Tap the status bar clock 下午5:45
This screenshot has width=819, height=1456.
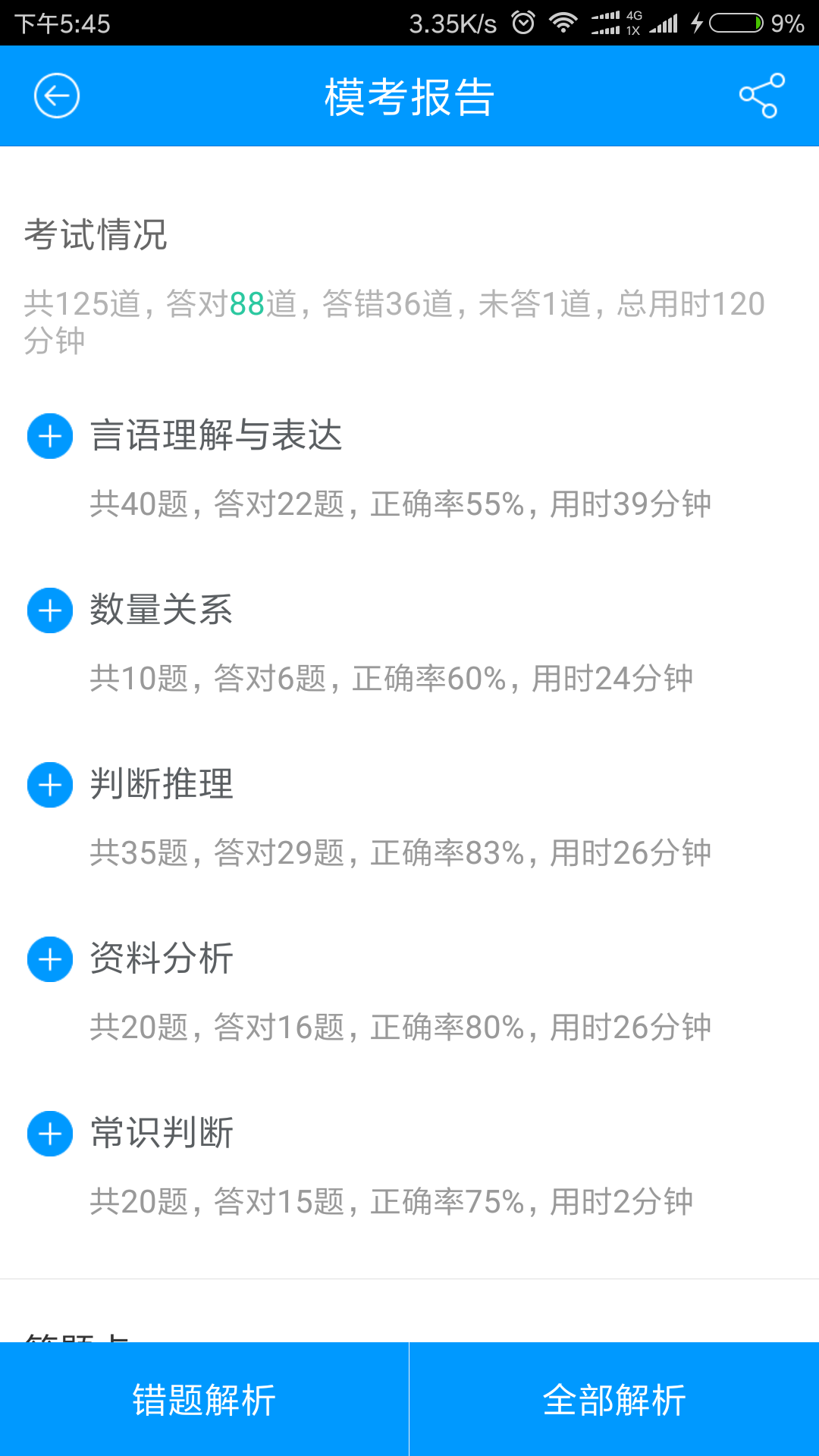click(x=61, y=21)
